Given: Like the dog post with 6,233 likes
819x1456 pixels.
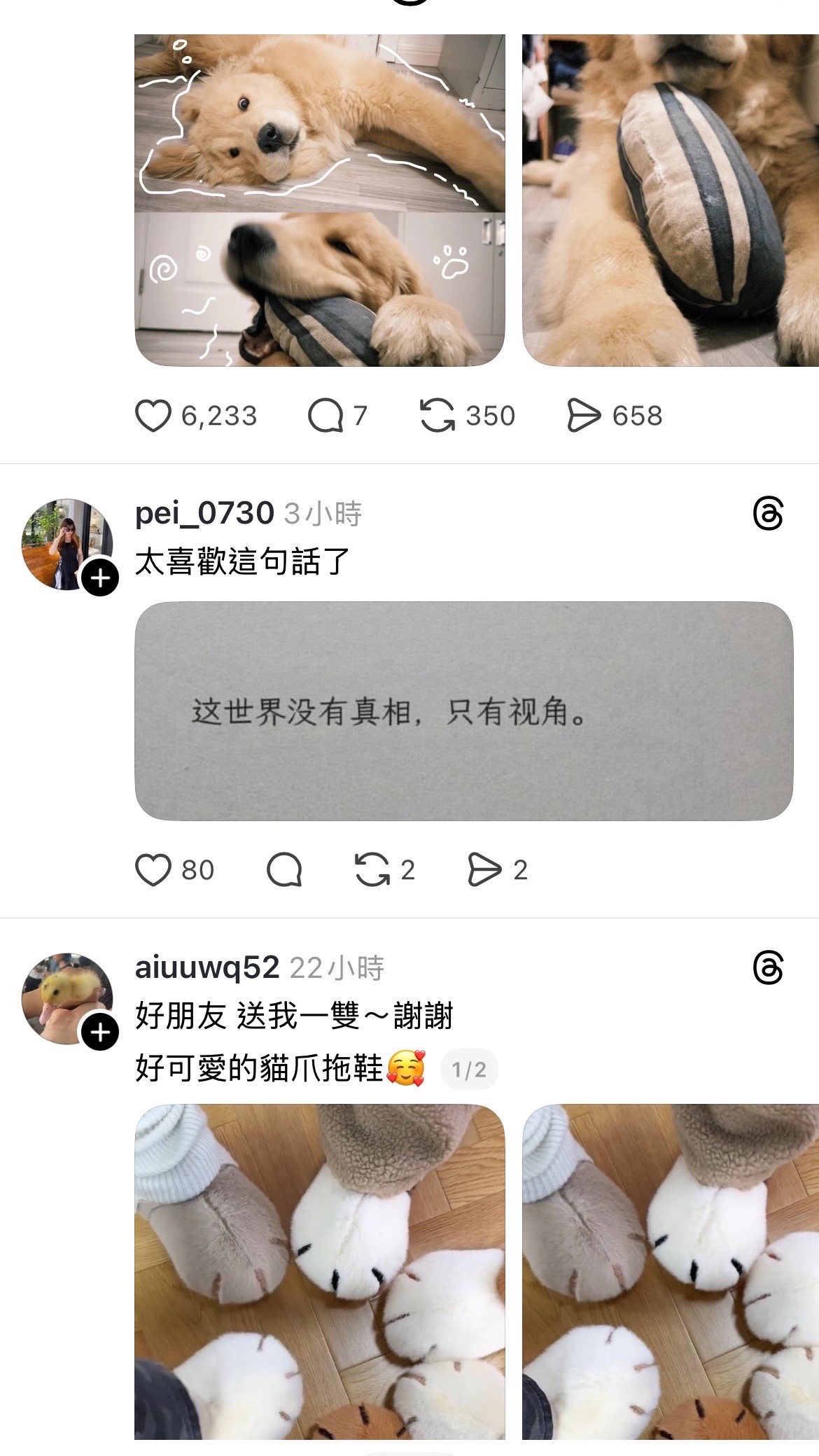Looking at the screenshot, I should [x=153, y=416].
